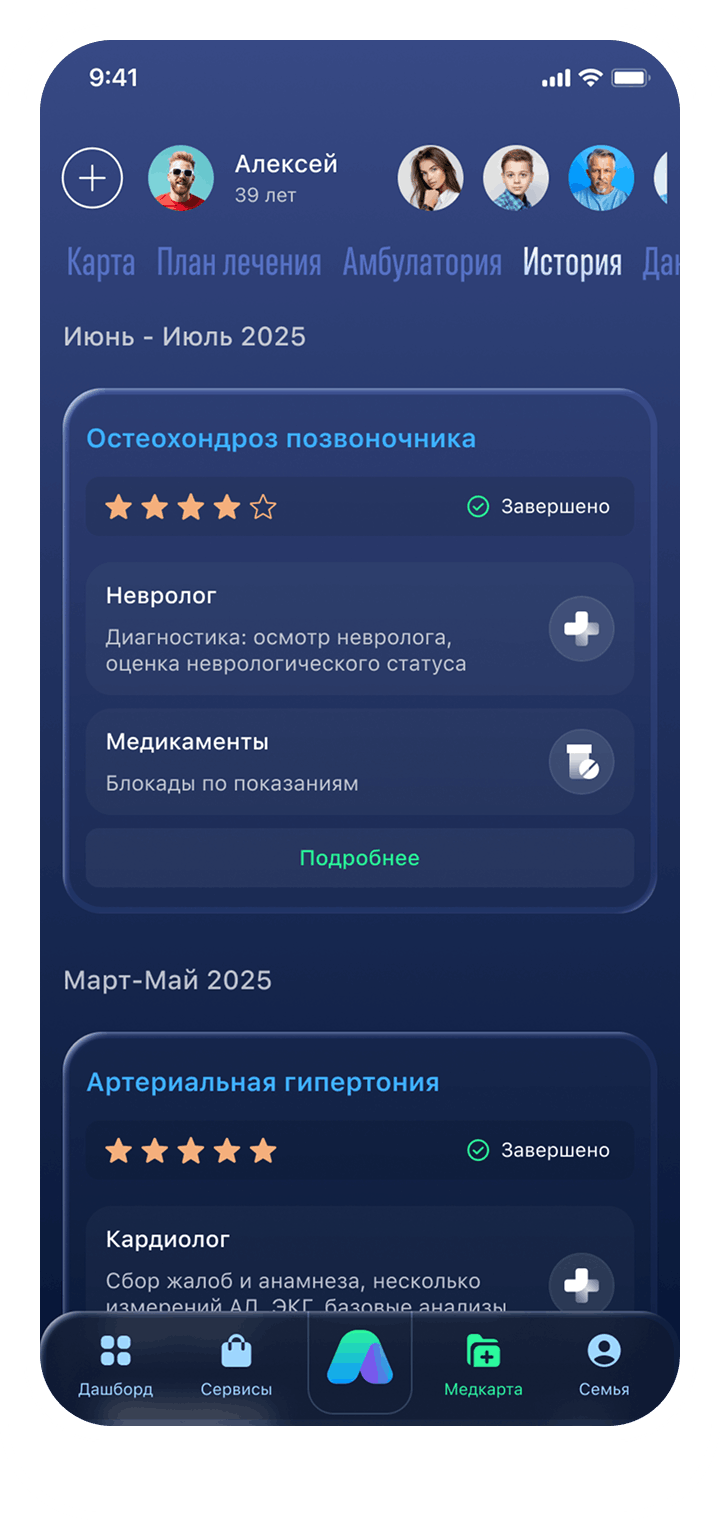Switch to the boy's profile avatar
Viewport: 720px width, 1520px height.
click(x=516, y=178)
